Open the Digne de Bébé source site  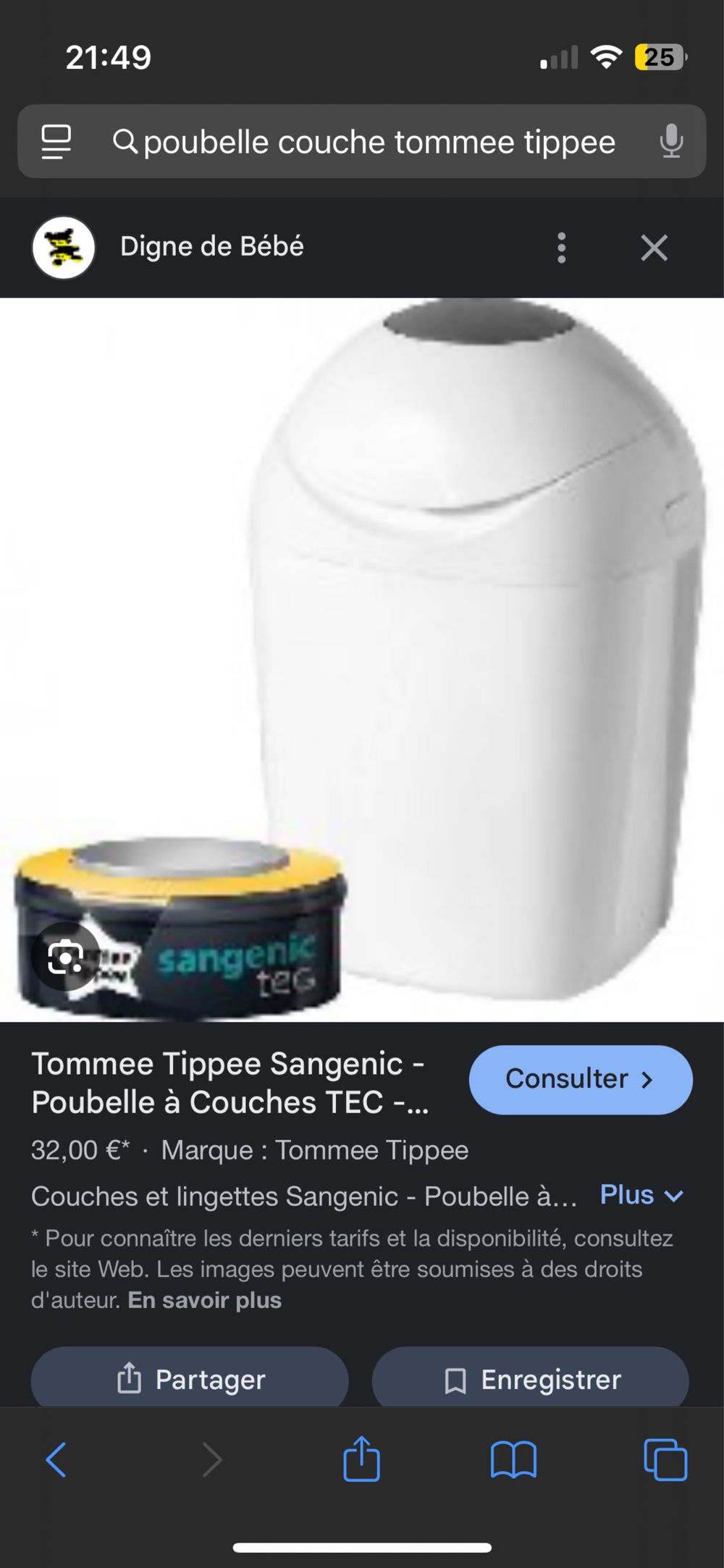(211, 246)
